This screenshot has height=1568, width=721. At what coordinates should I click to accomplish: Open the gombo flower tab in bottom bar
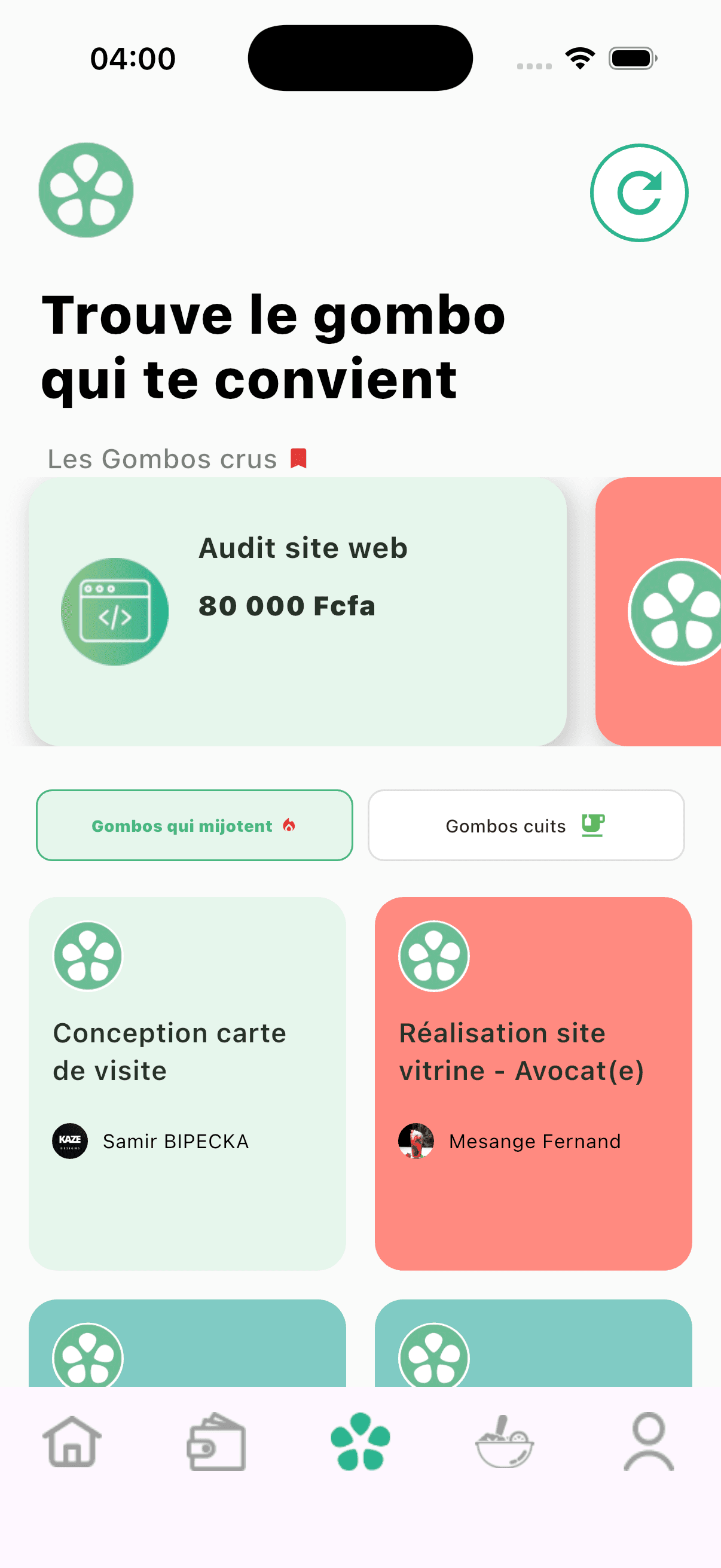(x=360, y=1441)
